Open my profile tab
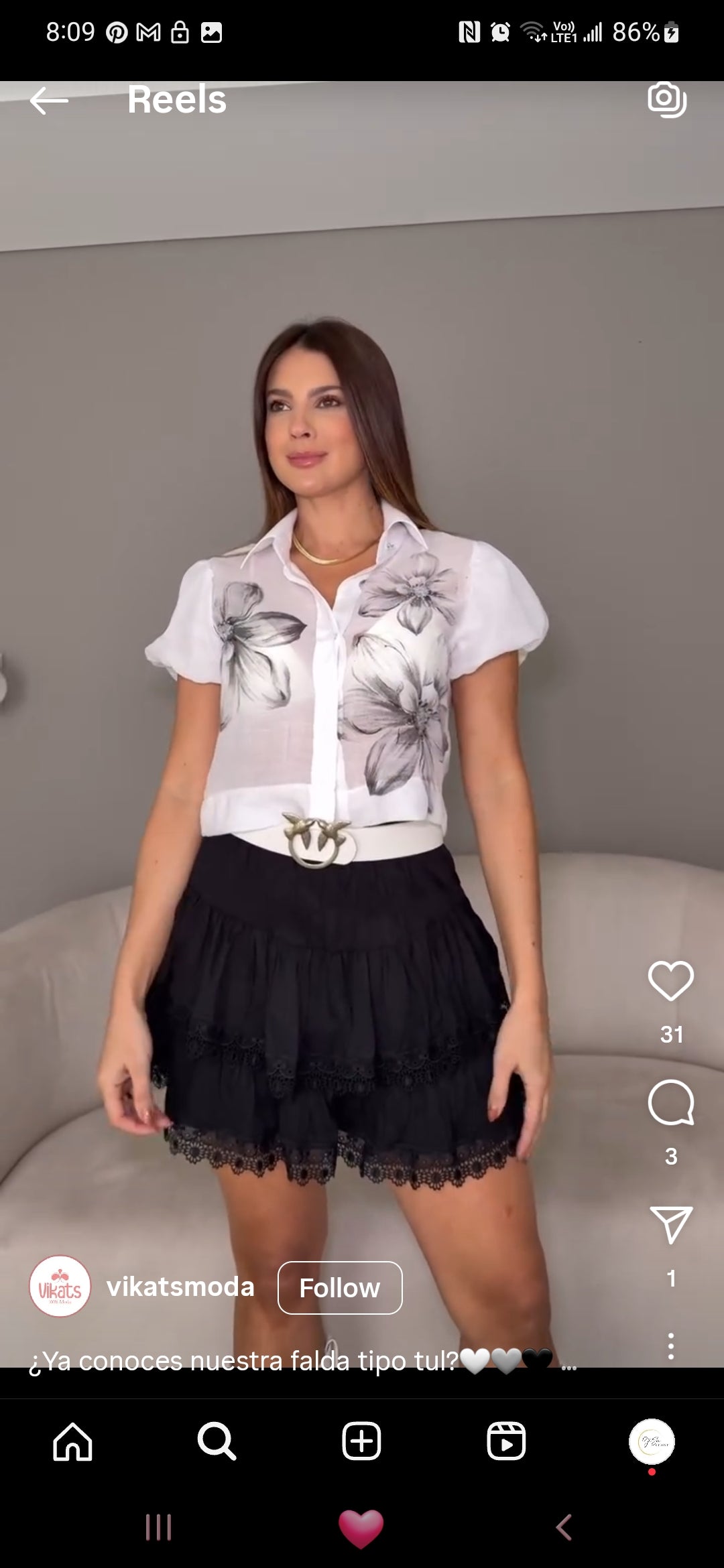This screenshot has height=1568, width=724. click(651, 1441)
